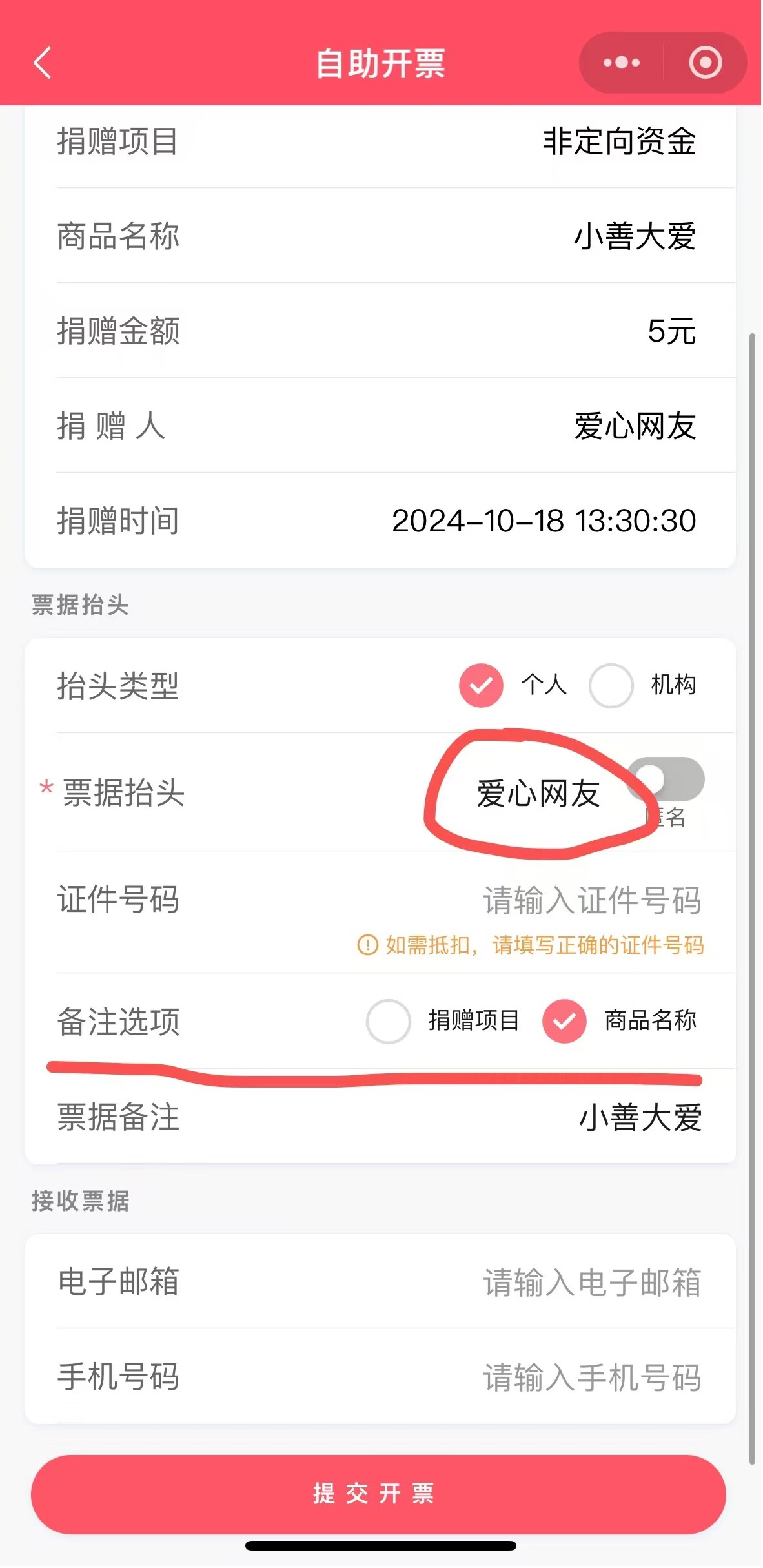Tap the 证件号码 input field
Image resolution: width=763 pixels, height=1568 pixels.
pos(592,900)
